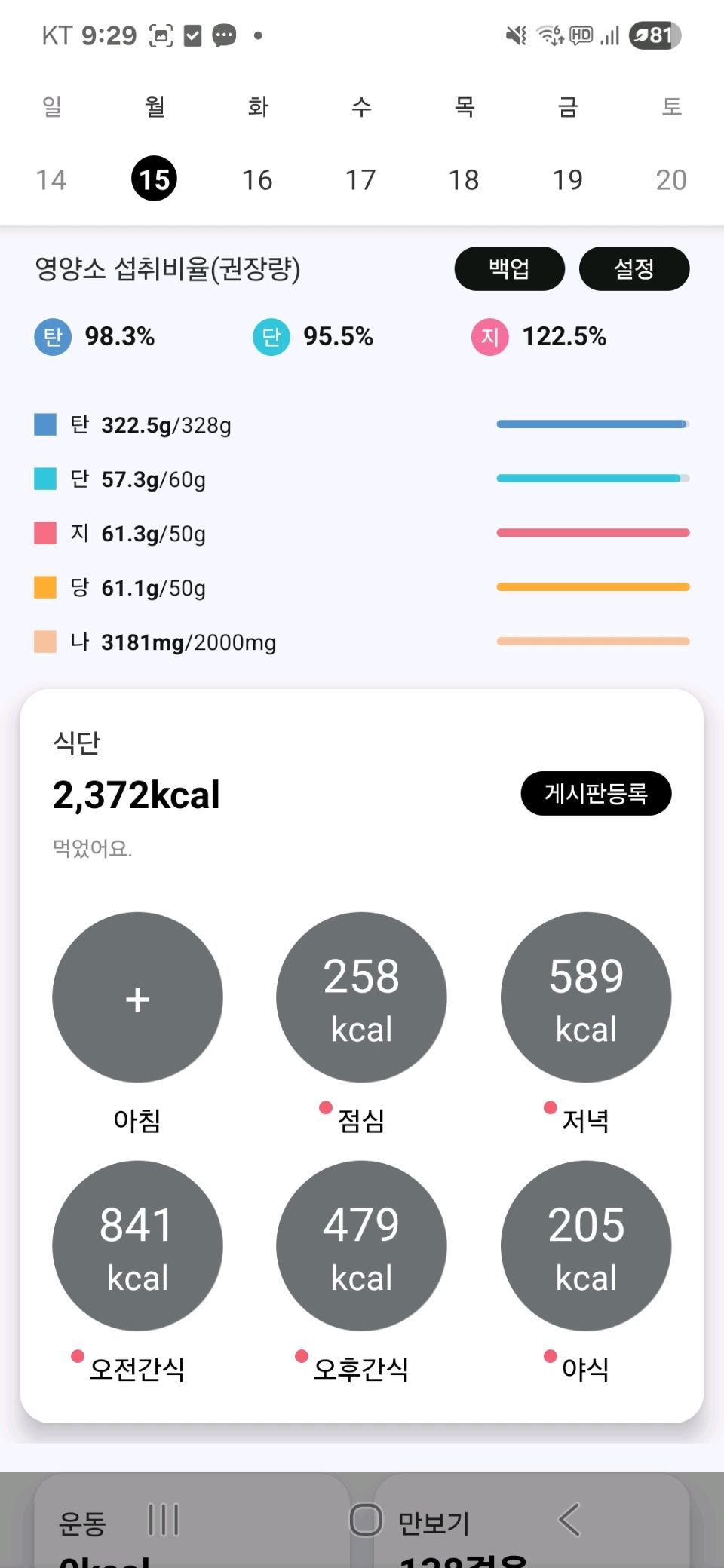Select Tuesday the 16th
Screen dimensions: 724x1568
257,179
